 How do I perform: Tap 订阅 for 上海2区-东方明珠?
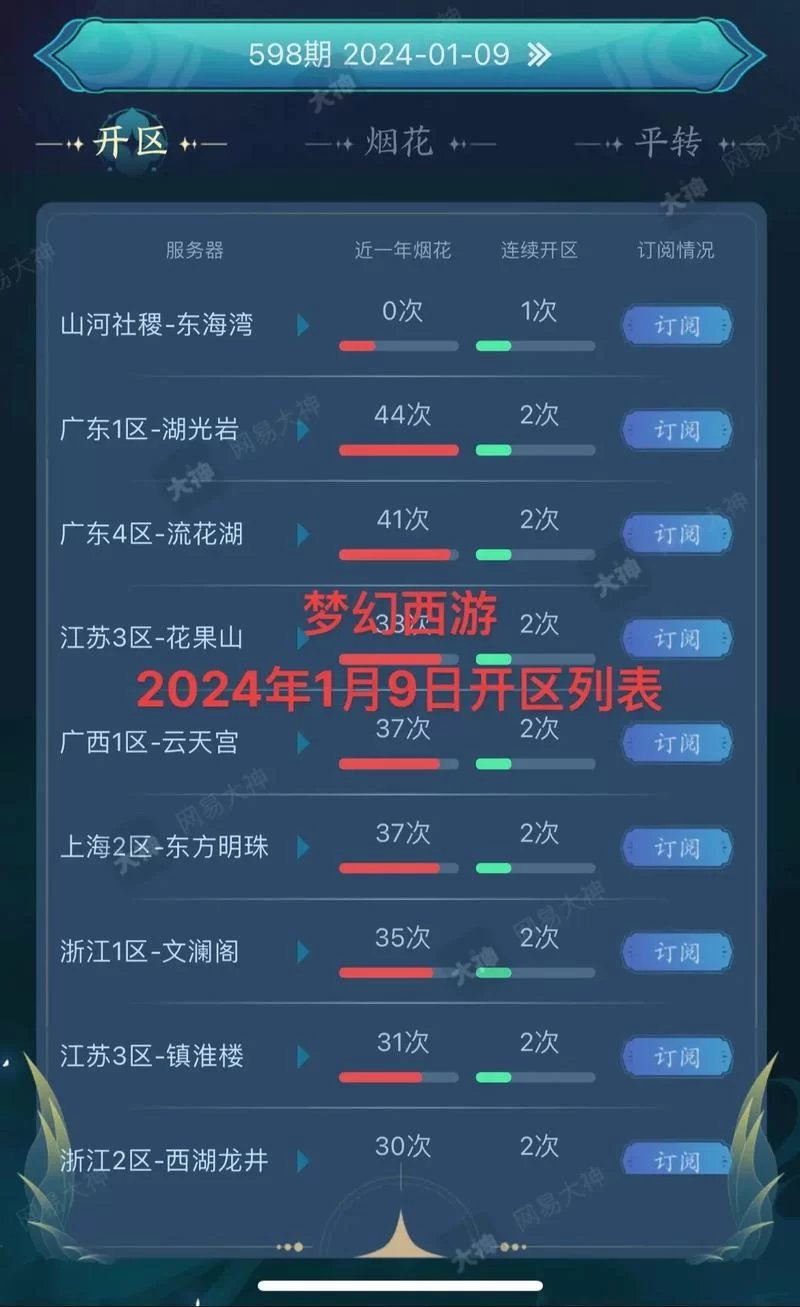[x=677, y=847]
